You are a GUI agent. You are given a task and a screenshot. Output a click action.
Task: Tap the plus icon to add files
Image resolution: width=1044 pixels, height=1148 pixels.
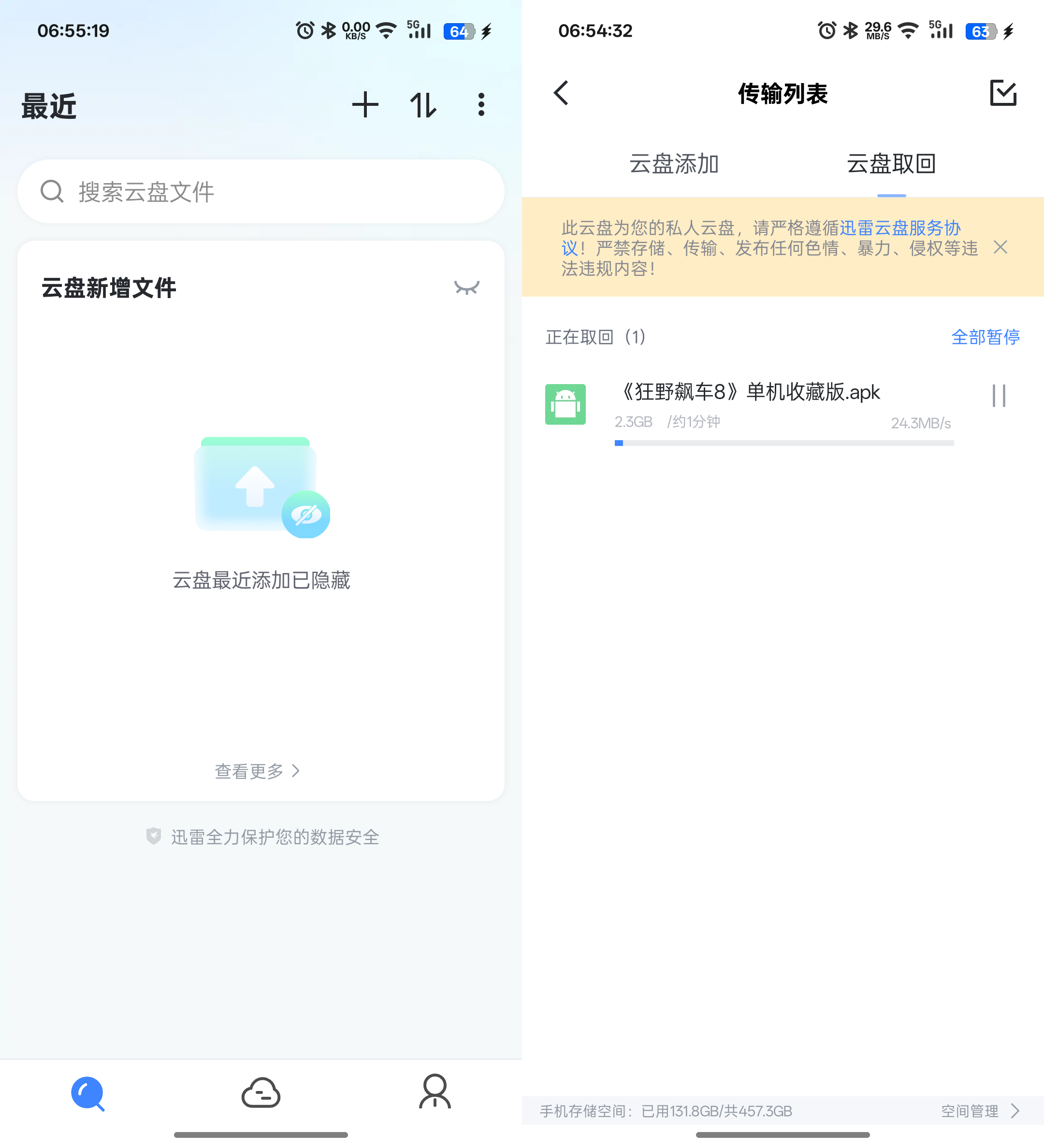point(365,105)
